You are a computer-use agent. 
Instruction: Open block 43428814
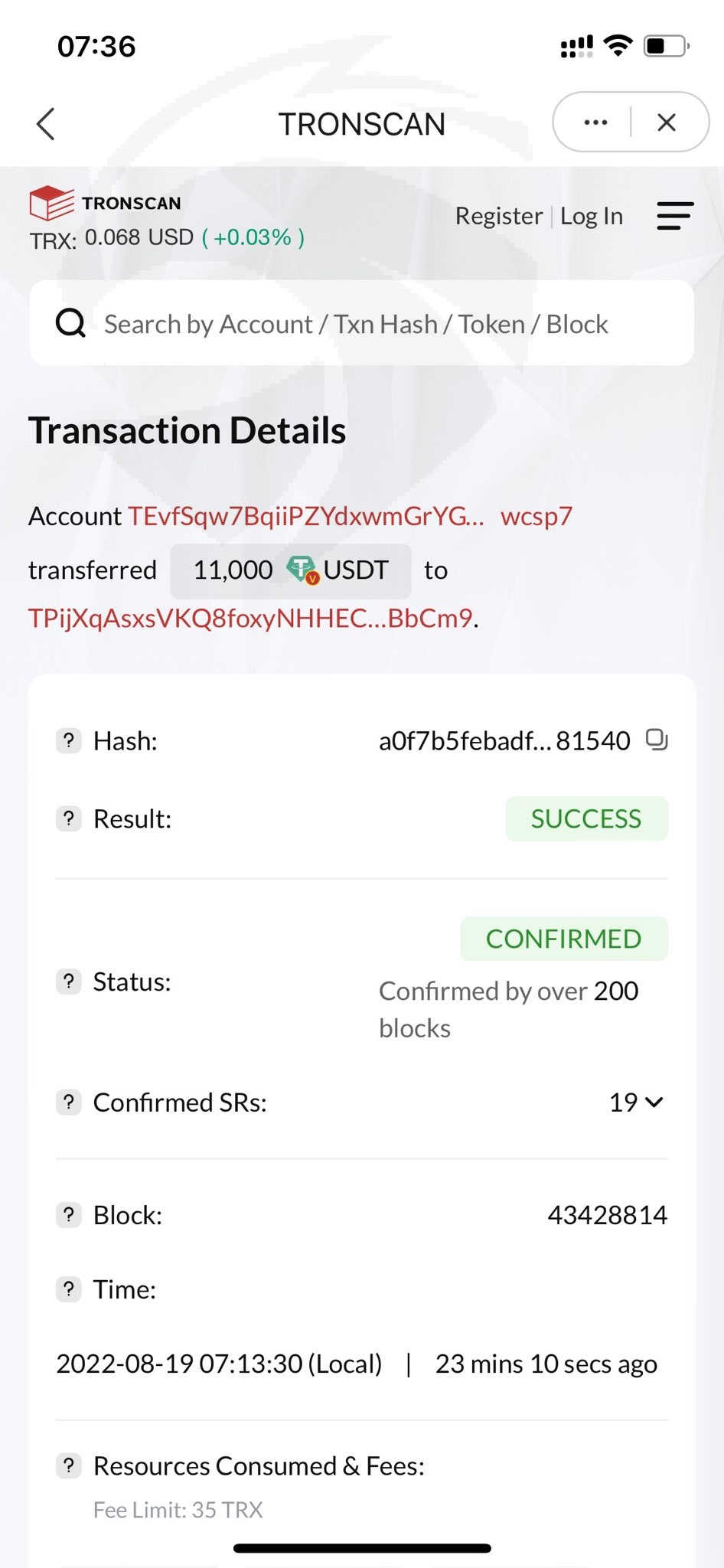(x=607, y=1215)
